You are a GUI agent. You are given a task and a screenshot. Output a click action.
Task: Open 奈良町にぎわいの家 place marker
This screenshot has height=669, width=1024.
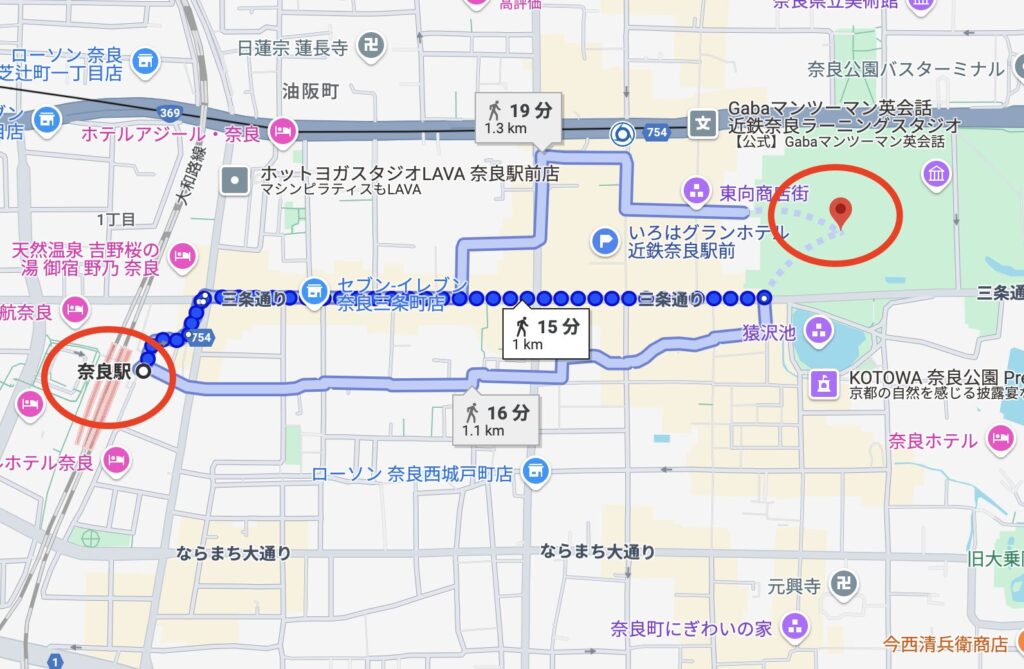click(x=795, y=627)
